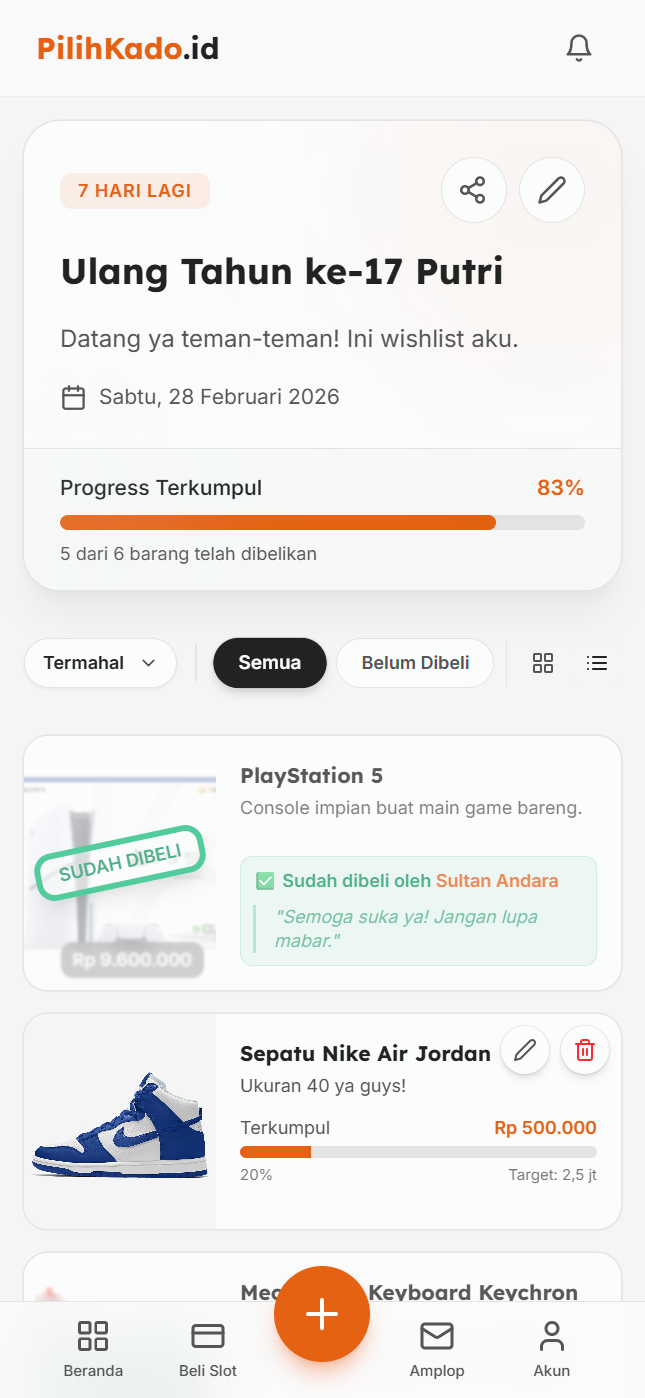645x1398 pixels.
Task: Go to the Beranda tab
Action: tap(93, 1348)
